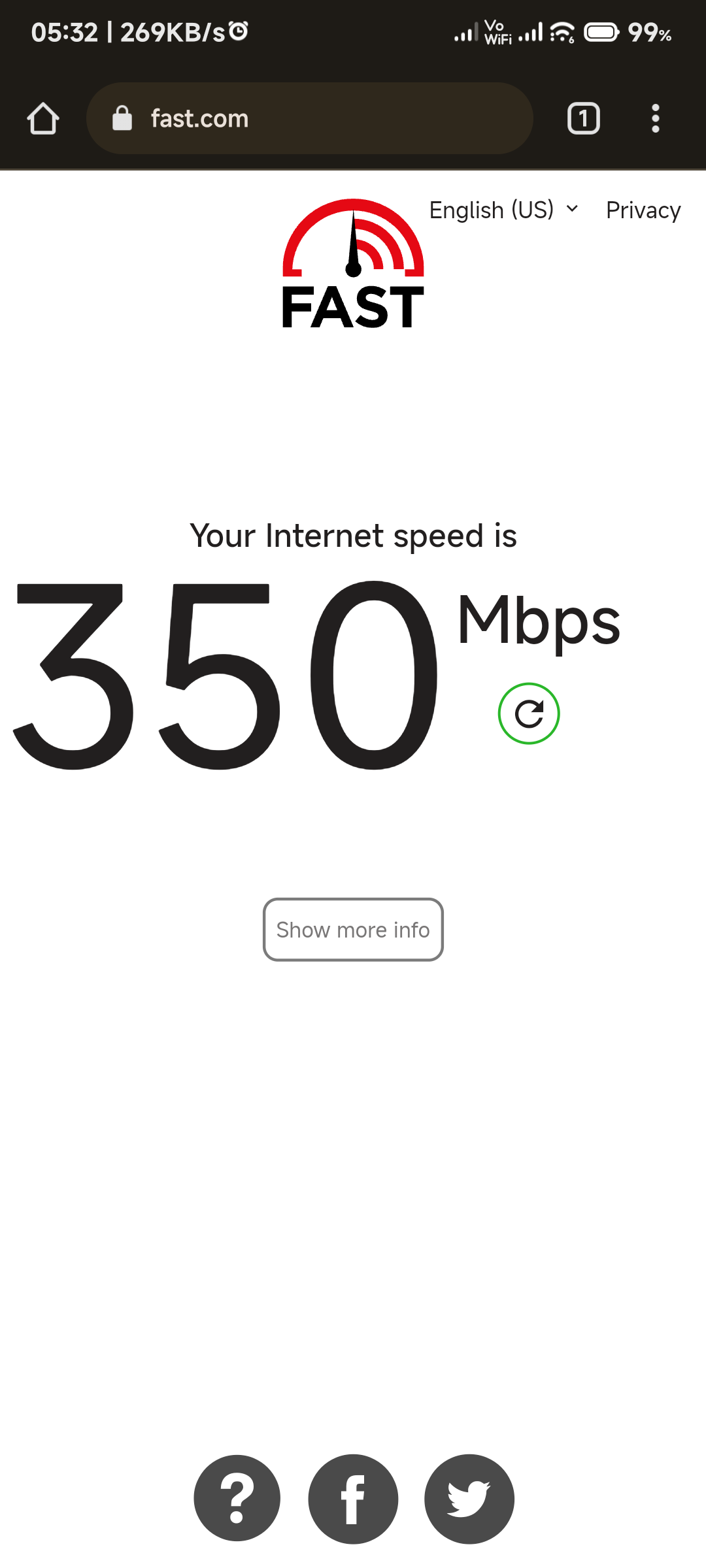Tap Show more info button
Screen dimensions: 706x1568
click(x=353, y=930)
